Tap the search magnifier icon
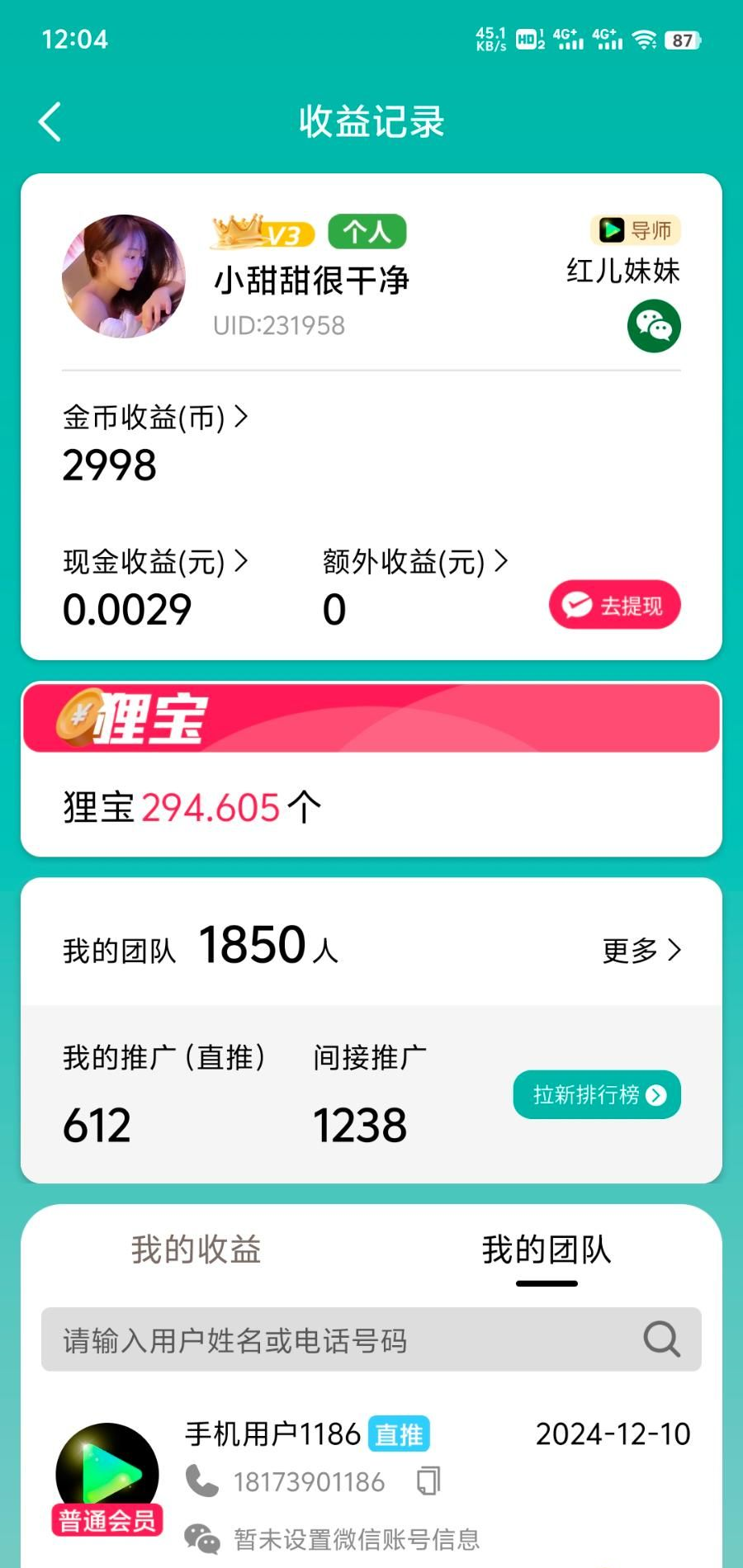This screenshot has width=743, height=1568. click(x=662, y=1339)
